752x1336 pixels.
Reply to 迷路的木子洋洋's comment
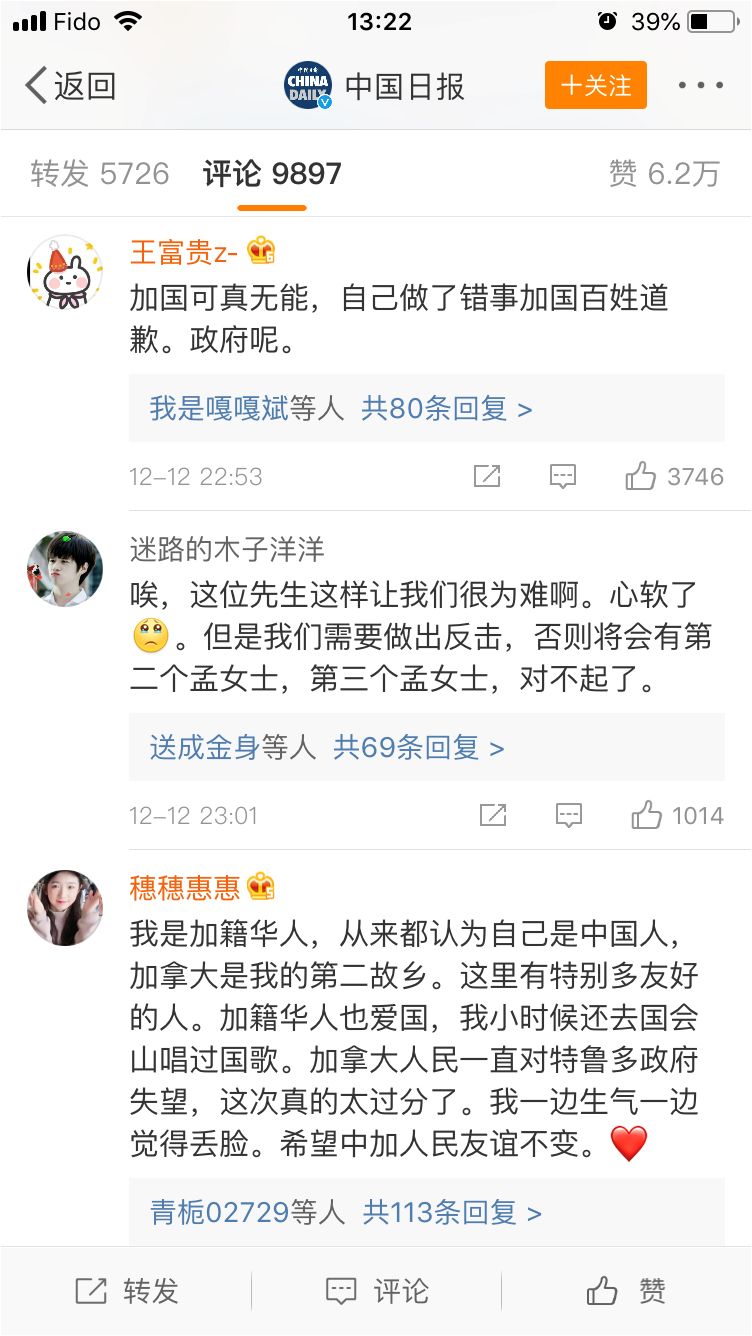[x=568, y=815]
